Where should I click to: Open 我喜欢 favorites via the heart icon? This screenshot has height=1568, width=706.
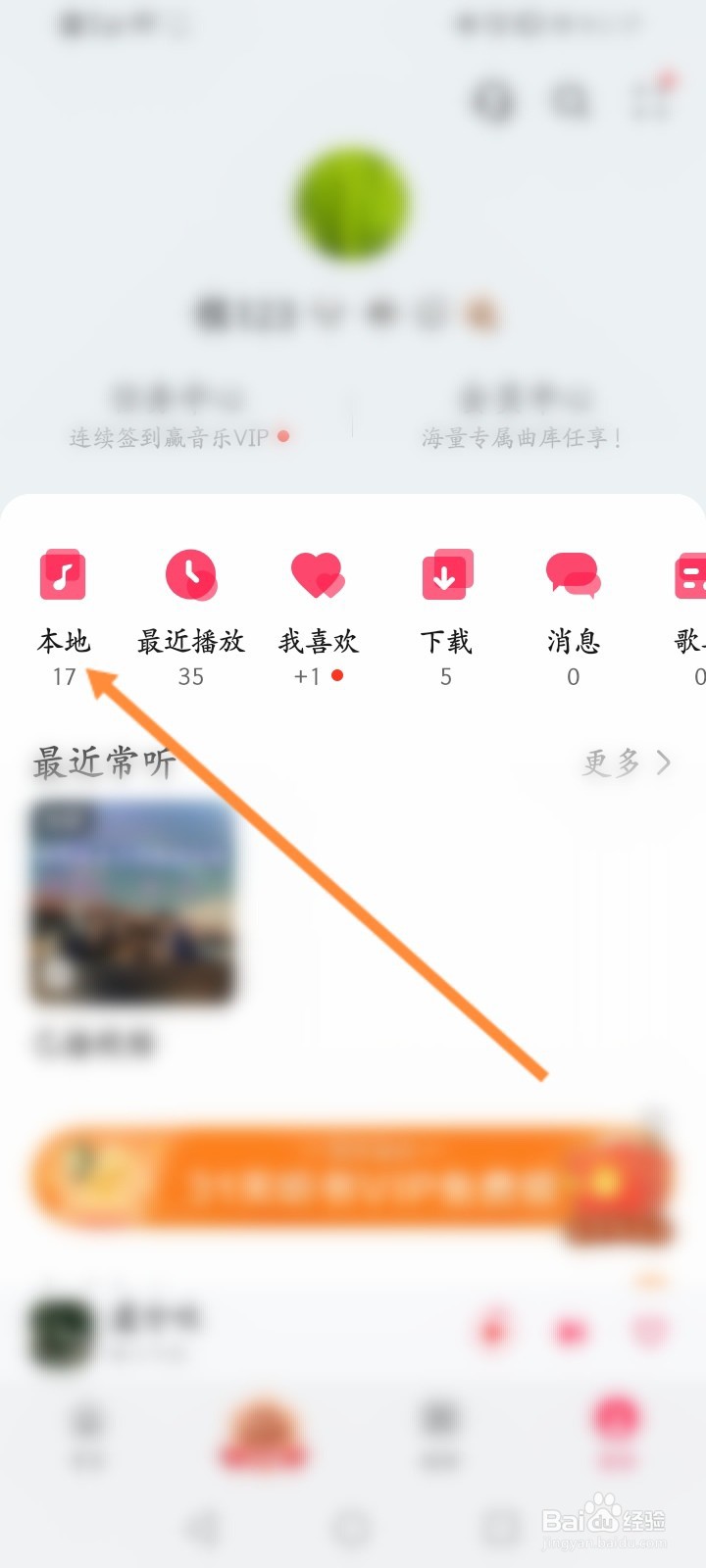[x=318, y=574]
